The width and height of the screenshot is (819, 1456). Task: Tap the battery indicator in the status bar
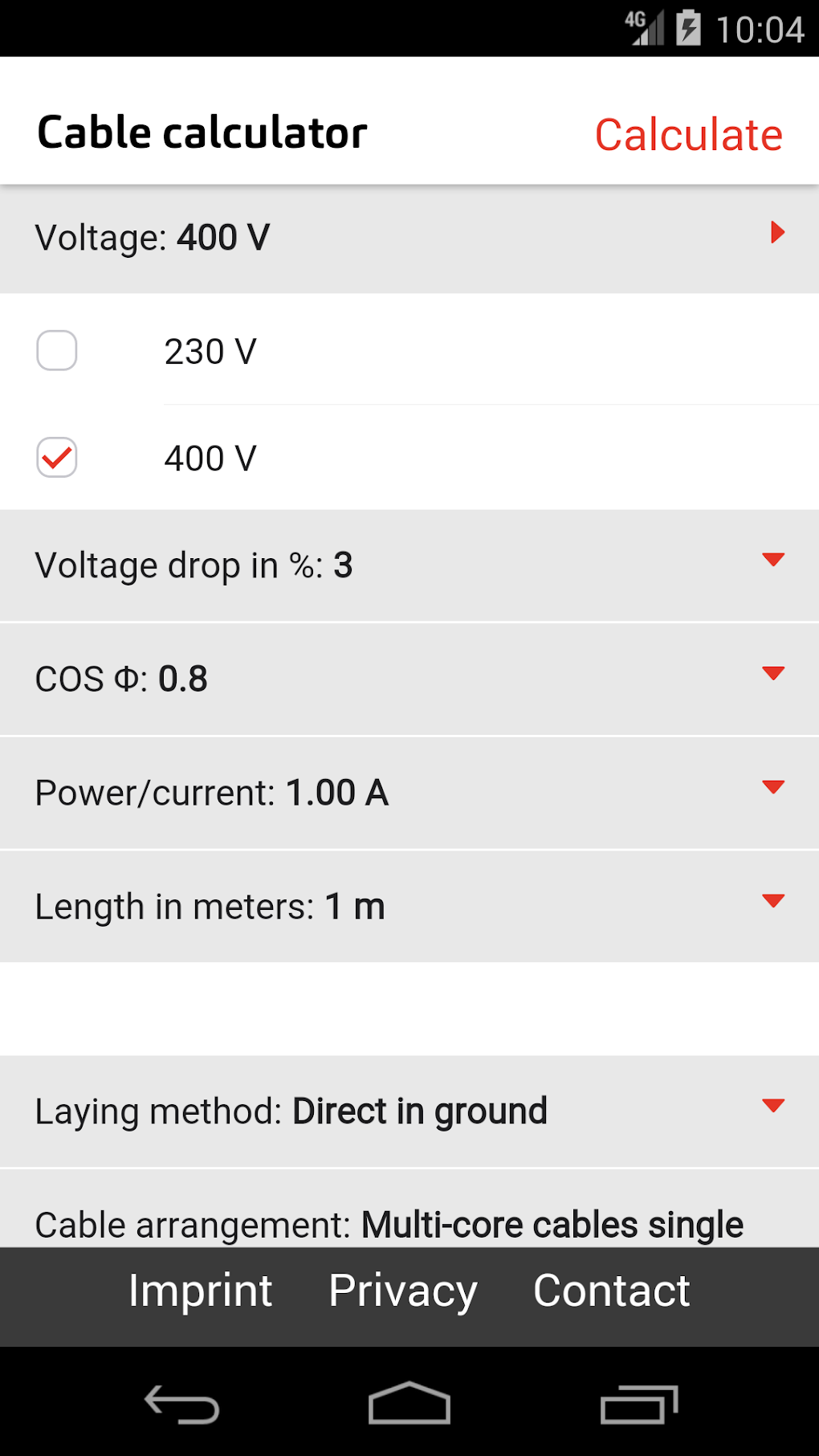(x=688, y=27)
